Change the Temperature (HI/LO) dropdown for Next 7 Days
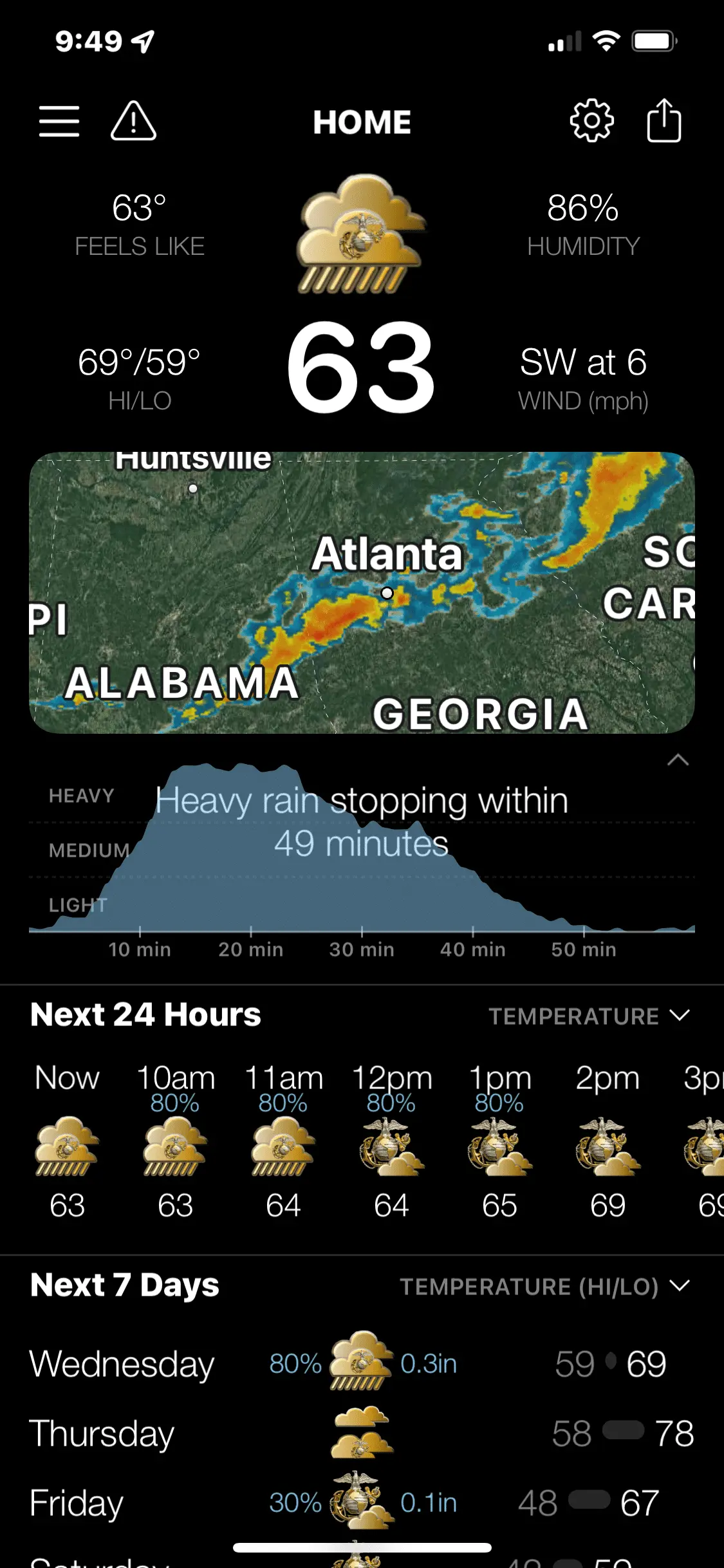The height and width of the screenshot is (1568, 724). (544, 1286)
